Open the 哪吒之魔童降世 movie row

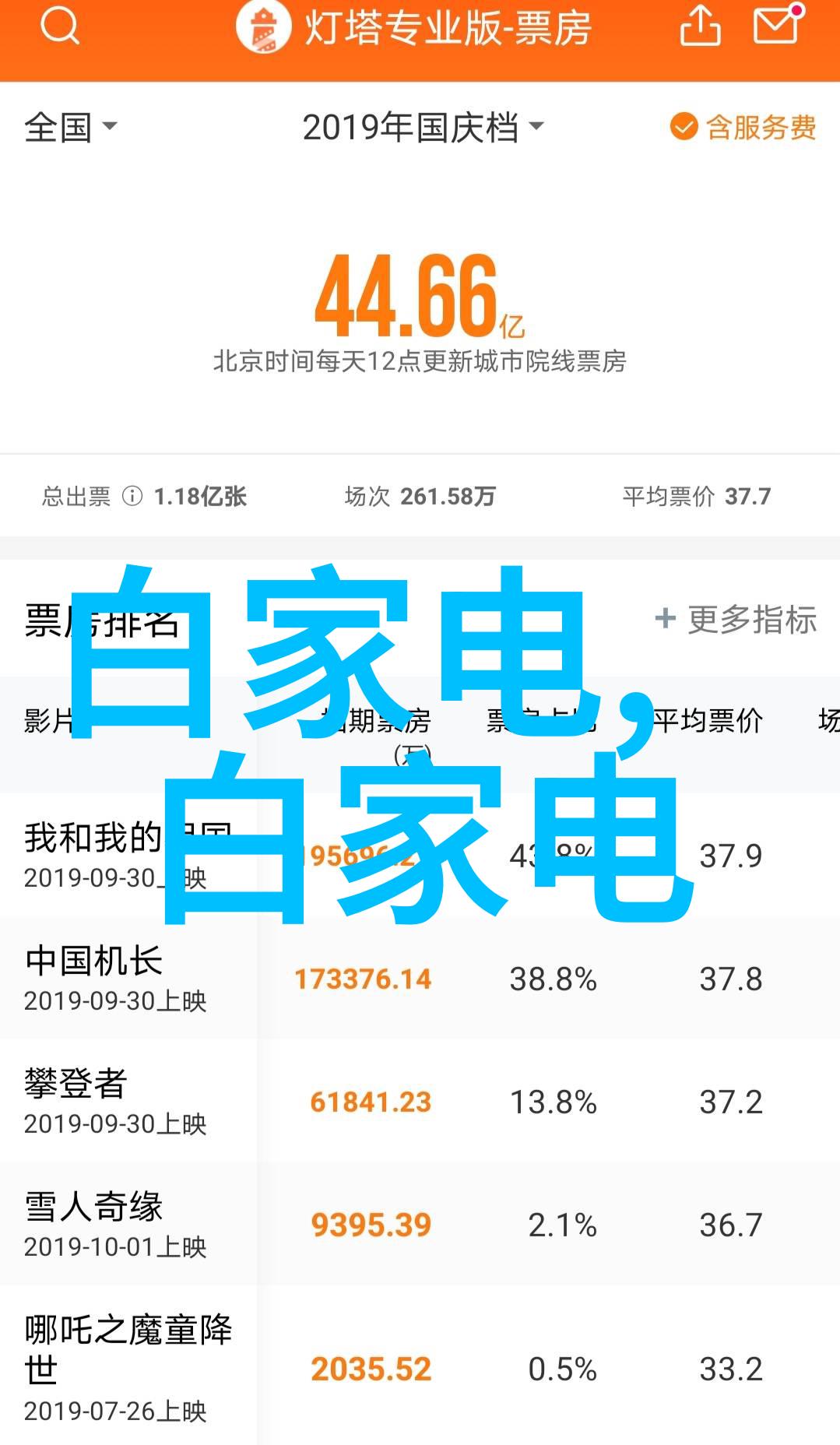click(x=420, y=1366)
